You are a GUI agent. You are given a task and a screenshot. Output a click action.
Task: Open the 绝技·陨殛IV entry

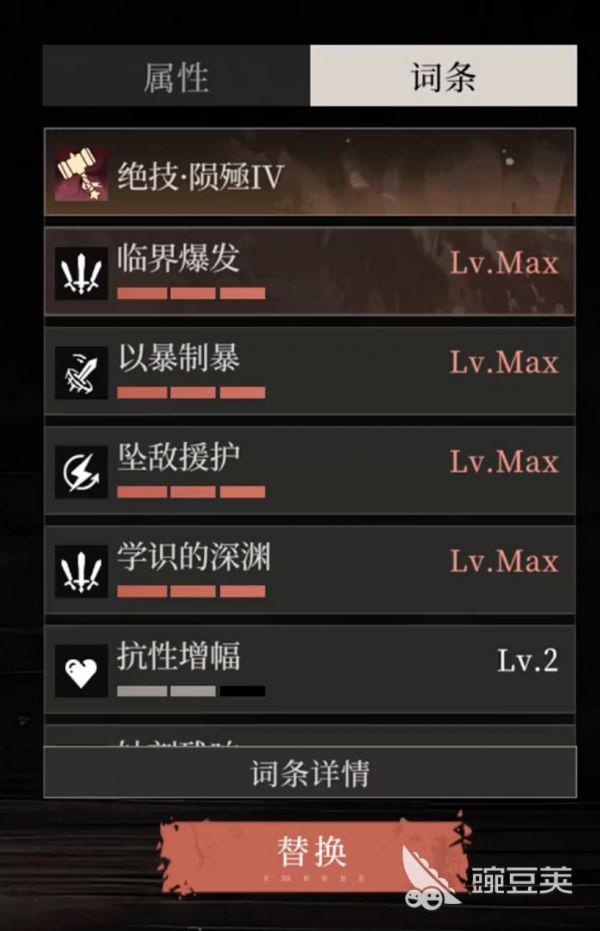[x=309, y=174]
